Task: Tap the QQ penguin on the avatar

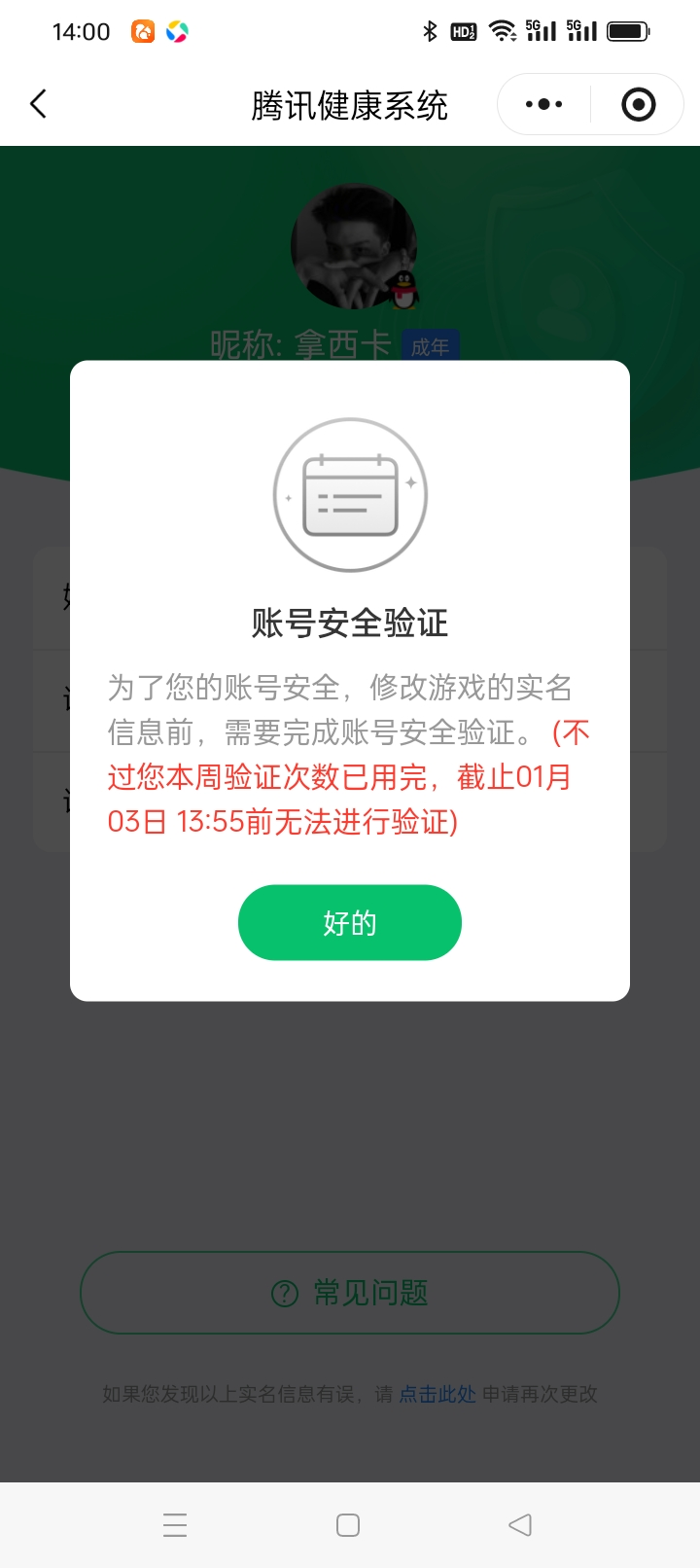Action: (x=404, y=289)
